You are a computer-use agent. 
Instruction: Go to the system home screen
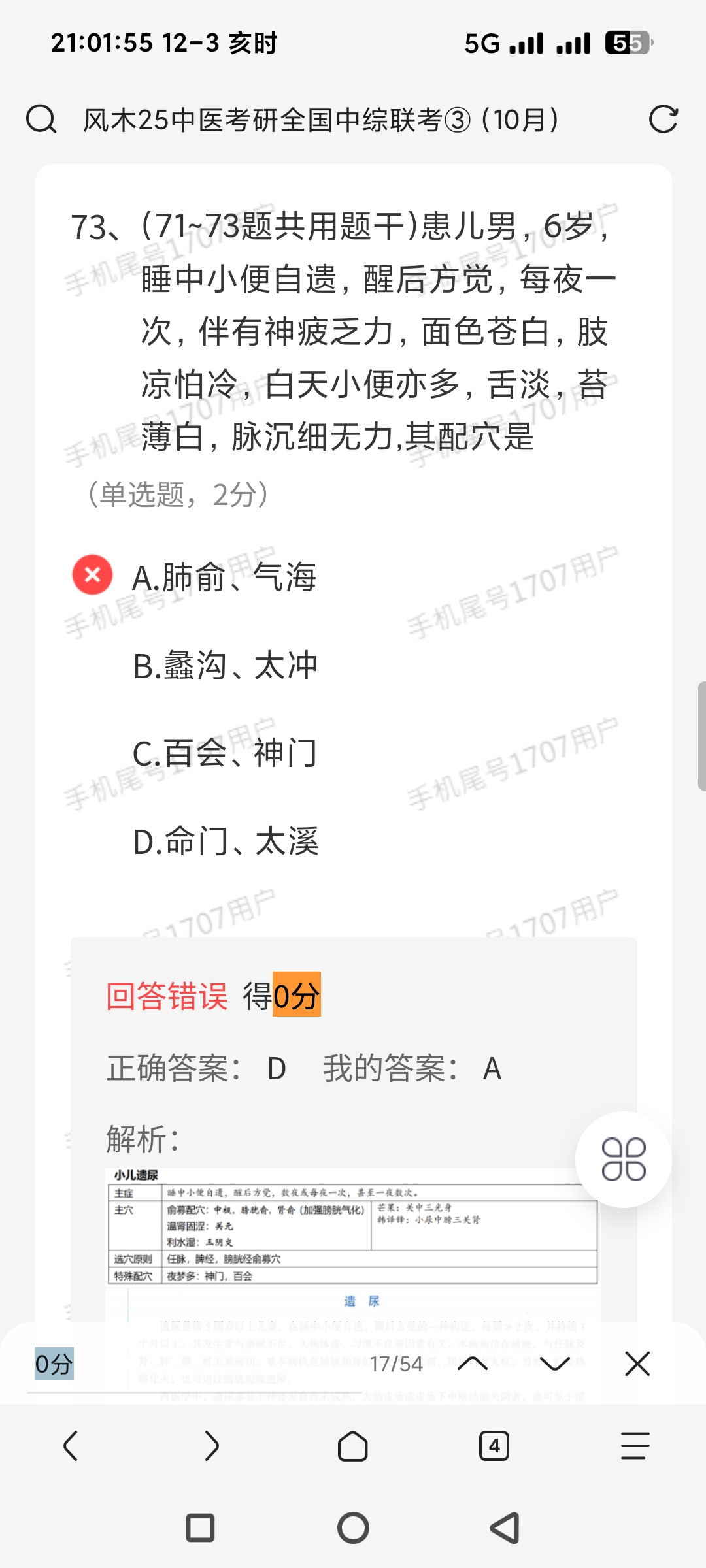point(353,1528)
